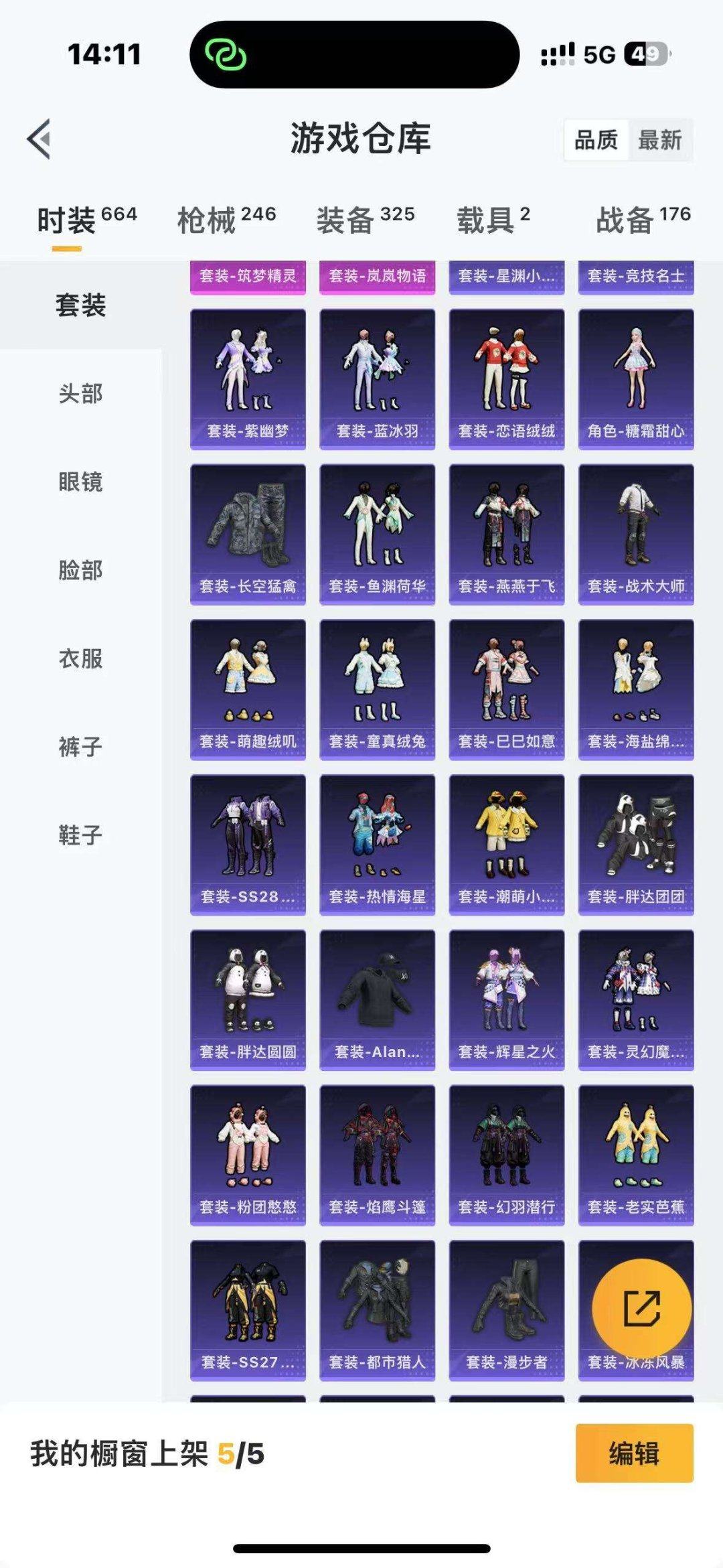View the 套装-老实芭蕉 outfit
The width and height of the screenshot is (723, 1568).
pos(636,1155)
